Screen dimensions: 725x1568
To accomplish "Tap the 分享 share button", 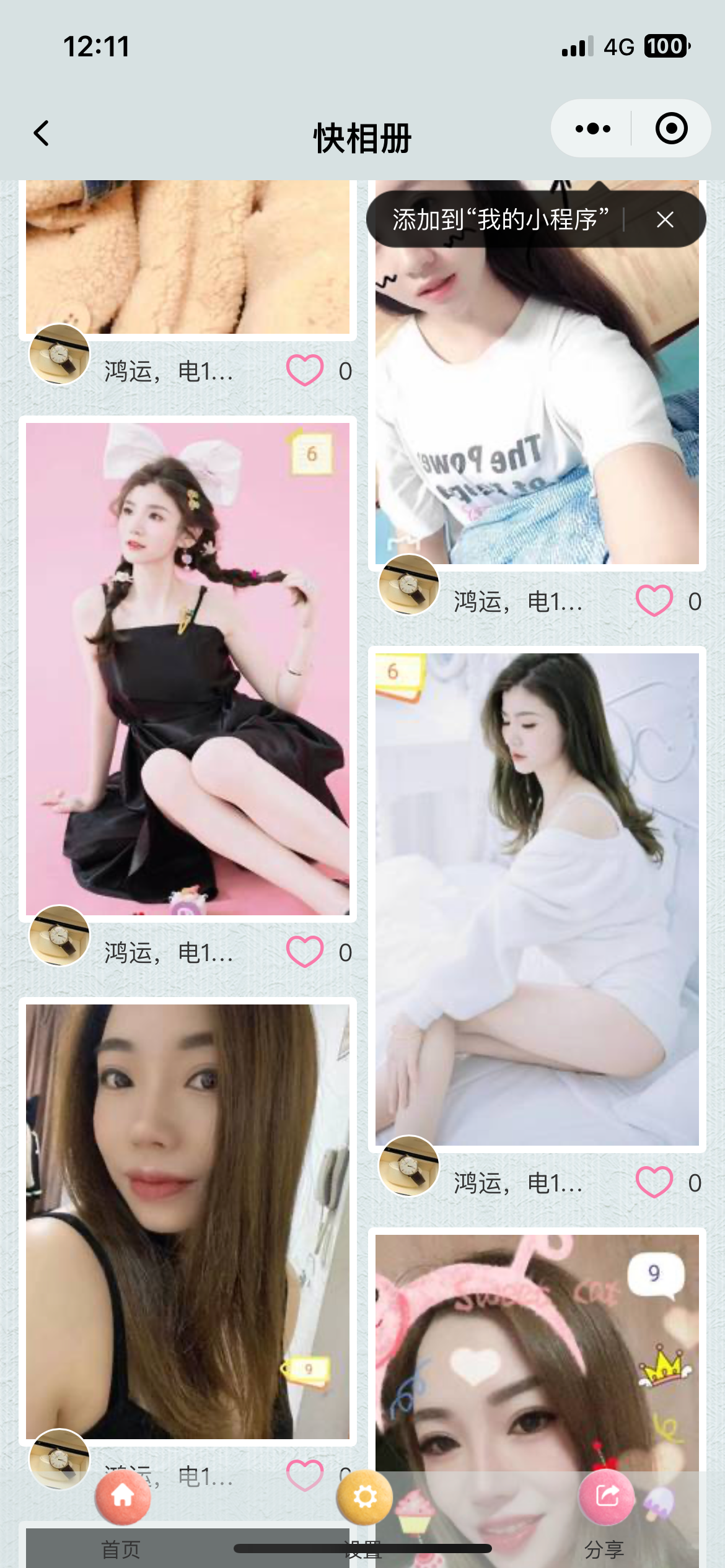I will coord(606,1497).
